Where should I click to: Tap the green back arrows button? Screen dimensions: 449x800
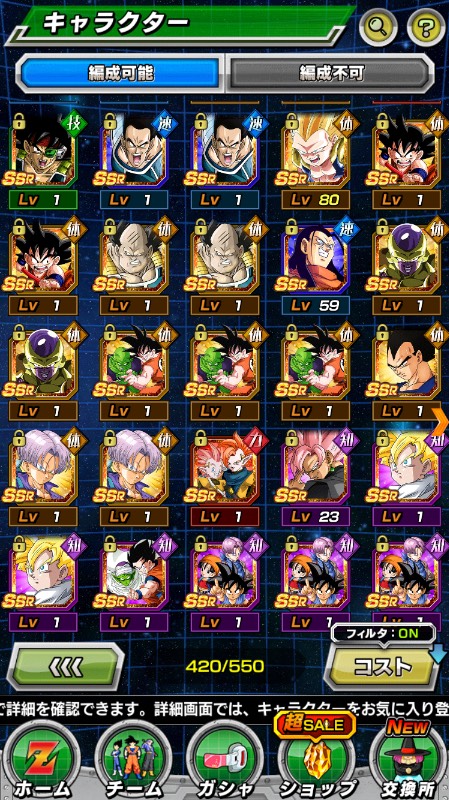(65, 666)
